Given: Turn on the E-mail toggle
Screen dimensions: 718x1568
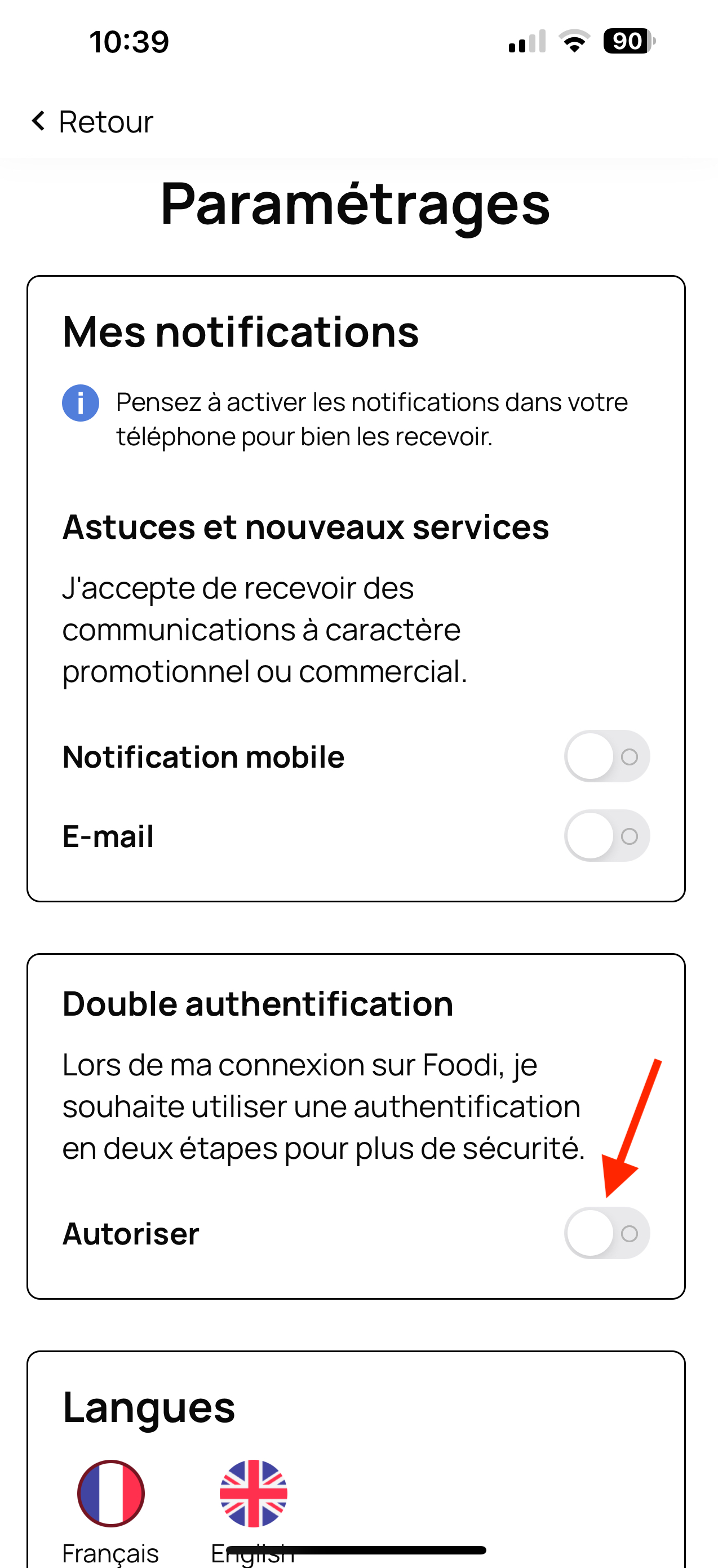Looking at the screenshot, I should [x=606, y=836].
